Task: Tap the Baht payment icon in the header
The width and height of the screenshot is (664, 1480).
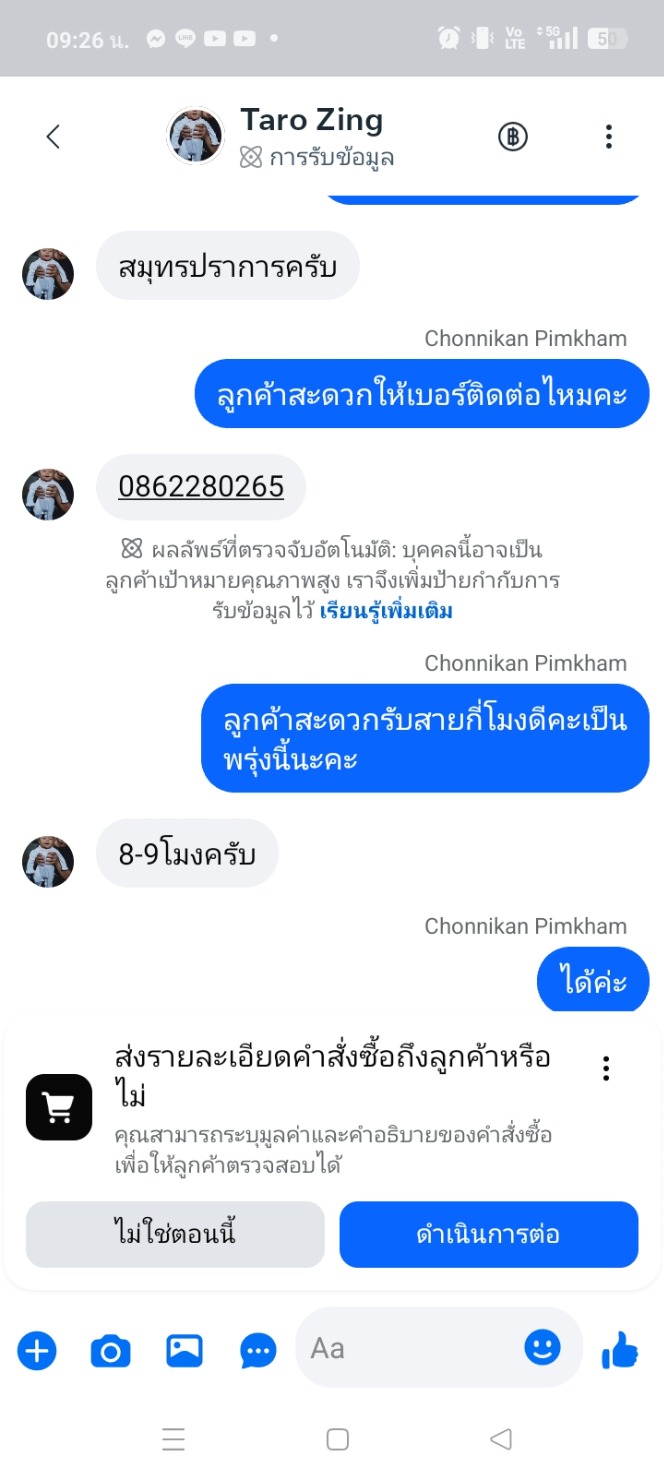Action: coord(513,137)
